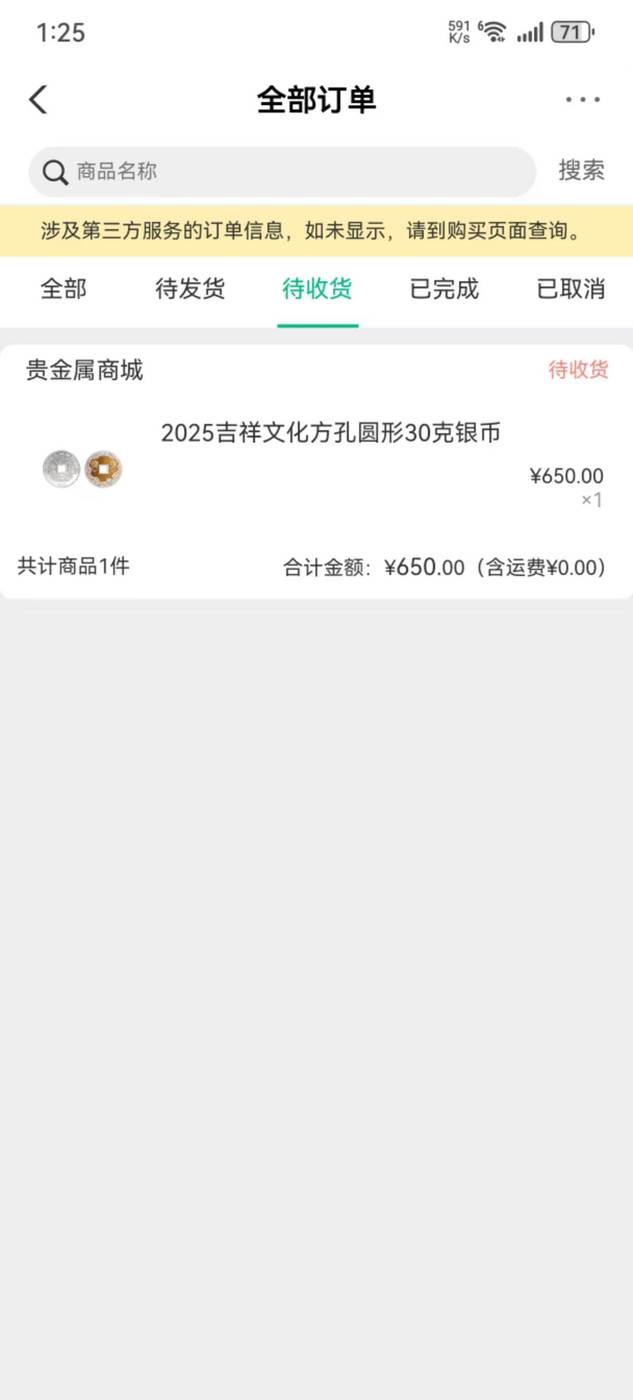Screen dimensions: 633x1400
Task: Switch to the 已取消 tab
Action: coord(571,290)
